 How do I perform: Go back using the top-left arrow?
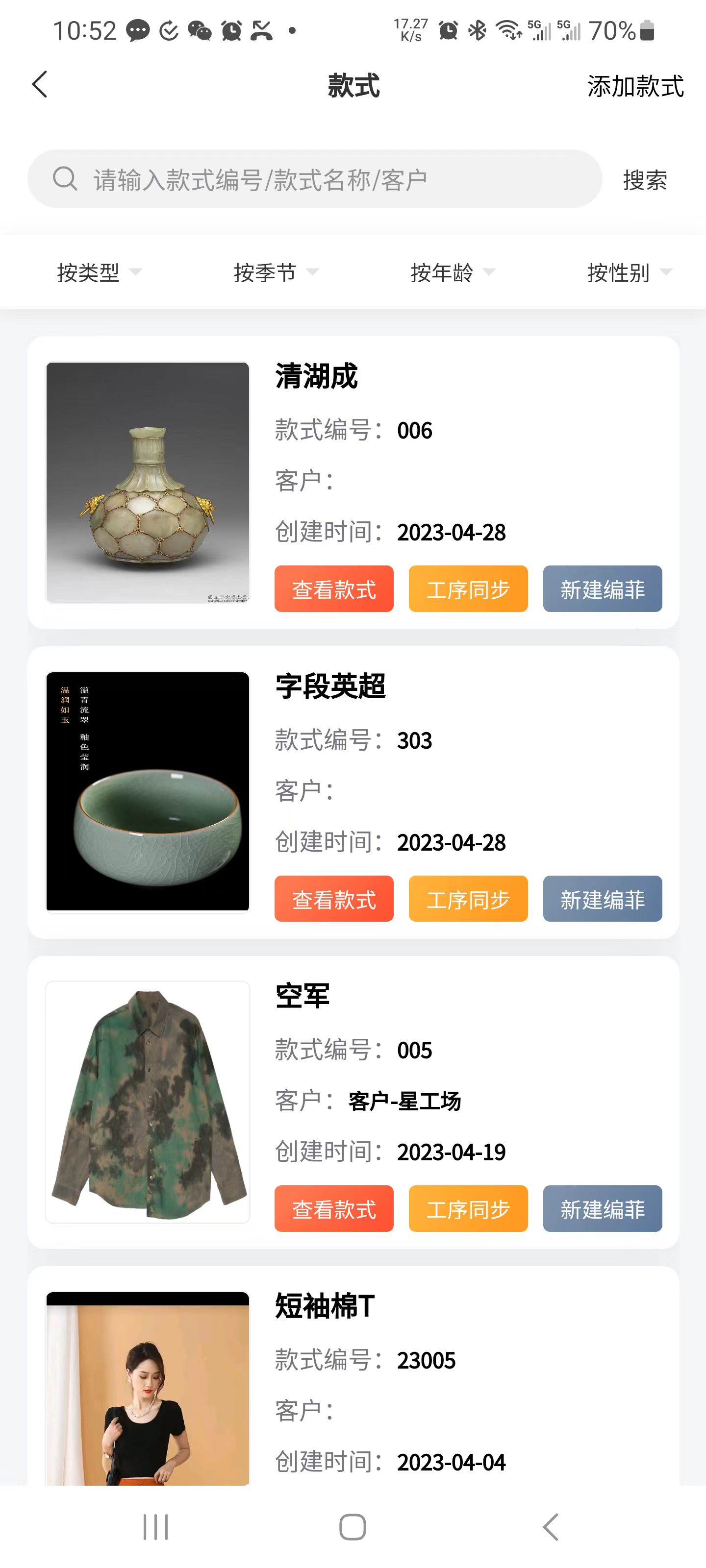(x=40, y=85)
